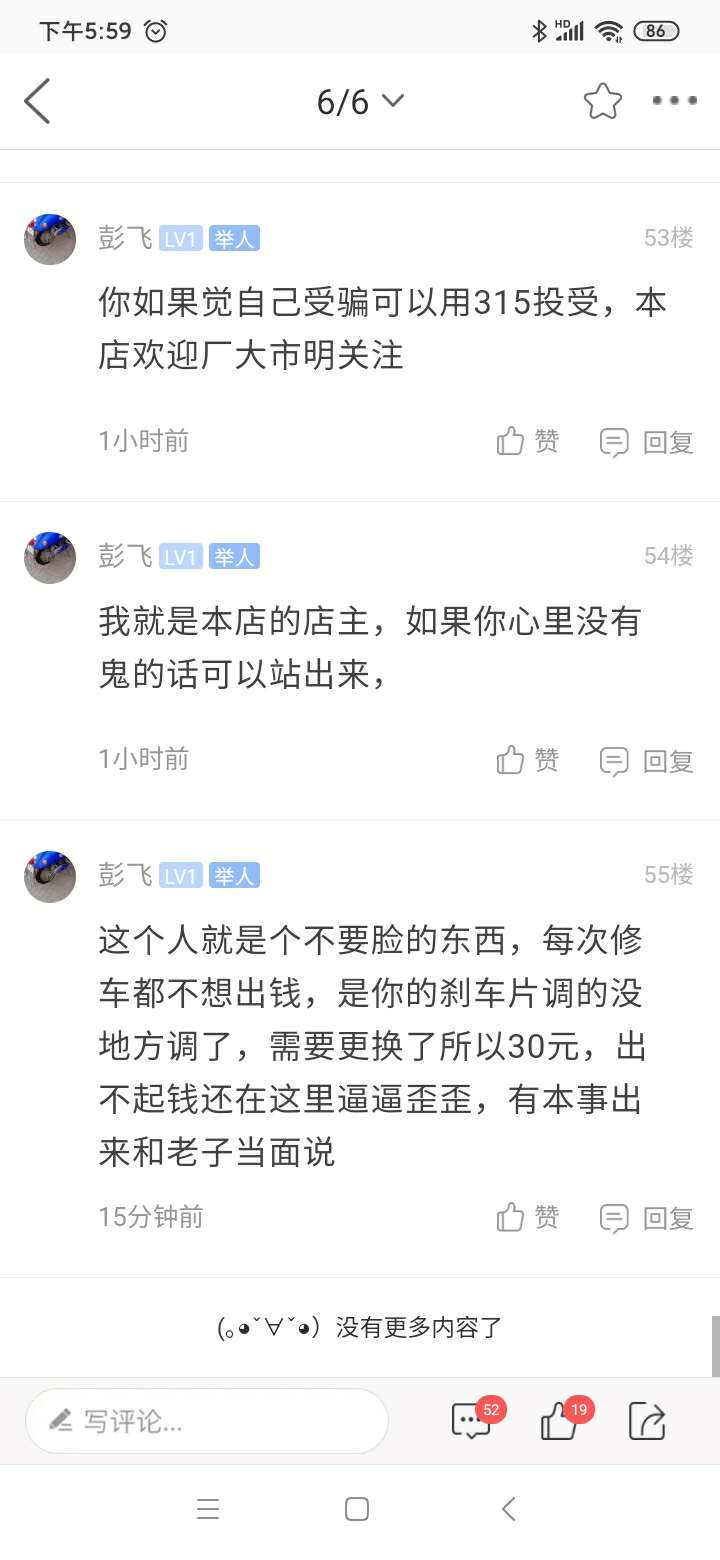The height and width of the screenshot is (1560, 720).
Task: Reply to the comment on floor 55
Action: tap(647, 1218)
